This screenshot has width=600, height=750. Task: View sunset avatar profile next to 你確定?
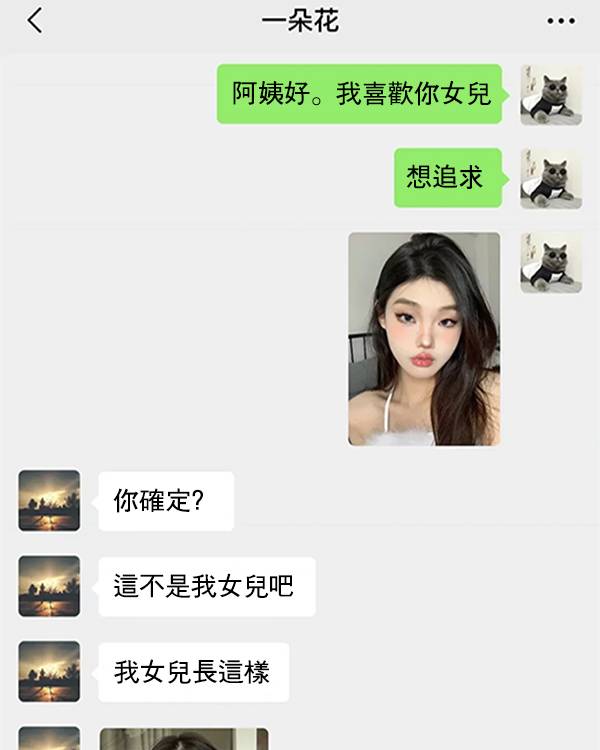(49, 500)
